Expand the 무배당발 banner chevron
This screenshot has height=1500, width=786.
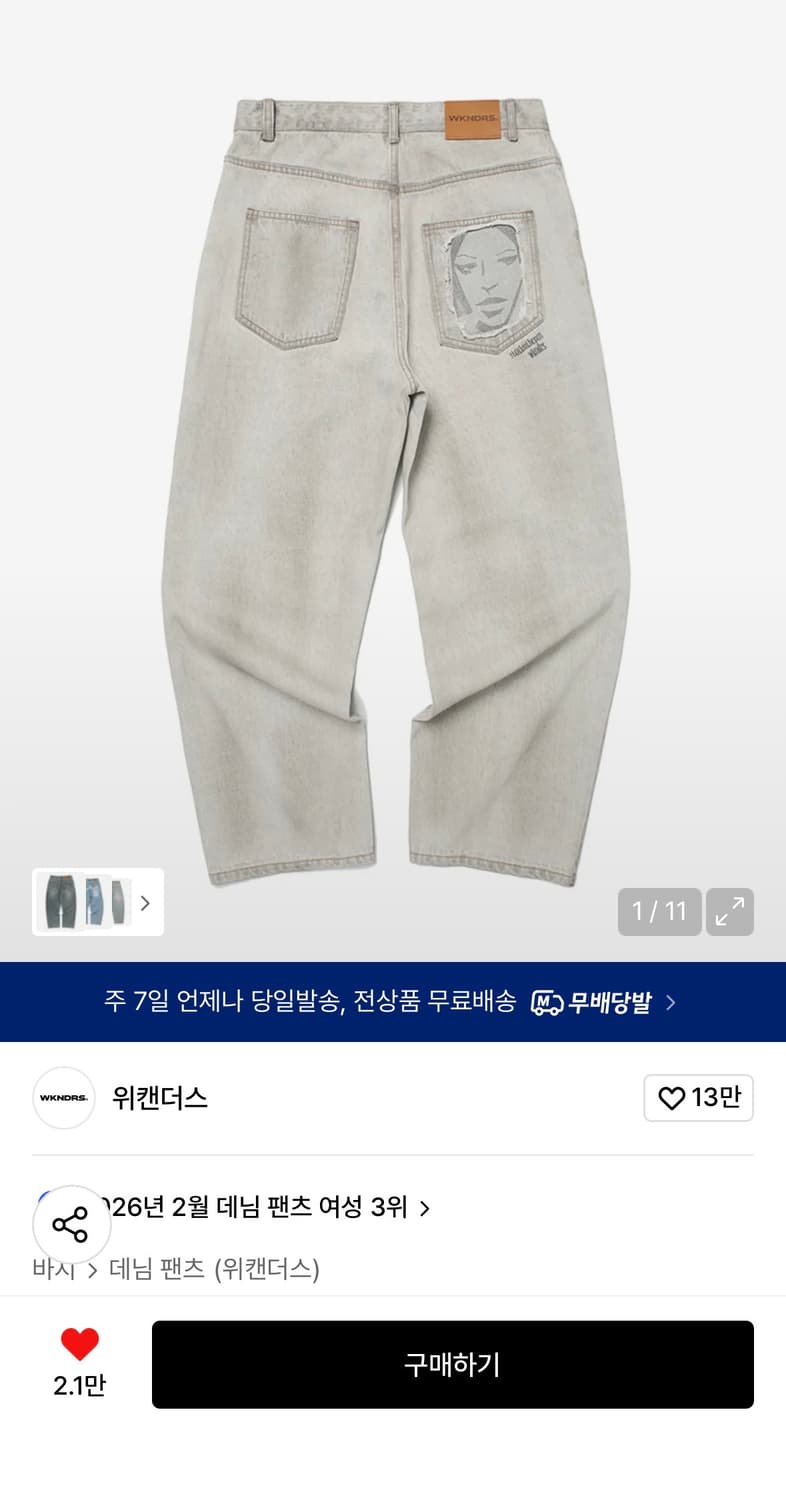tap(672, 1001)
